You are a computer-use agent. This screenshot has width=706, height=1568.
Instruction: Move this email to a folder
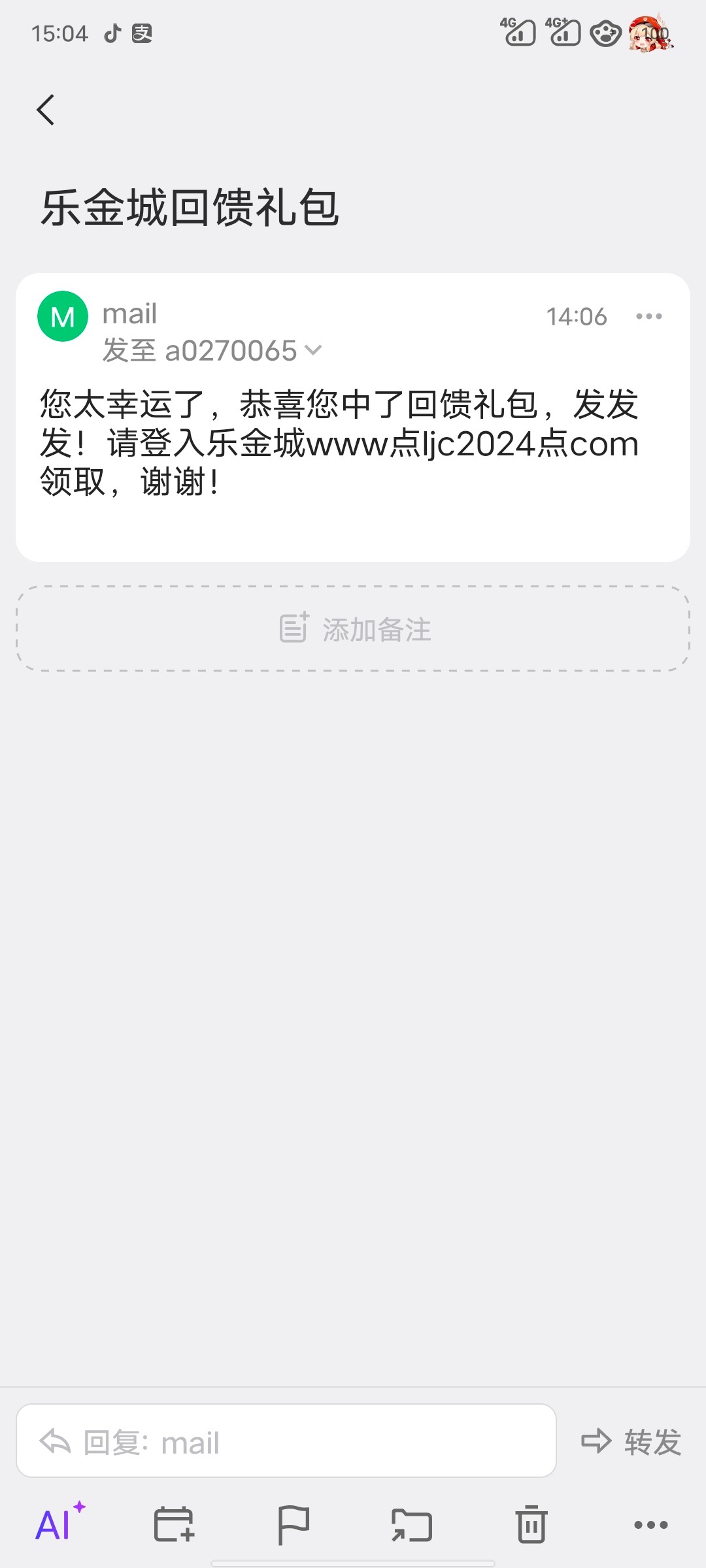tap(412, 1525)
